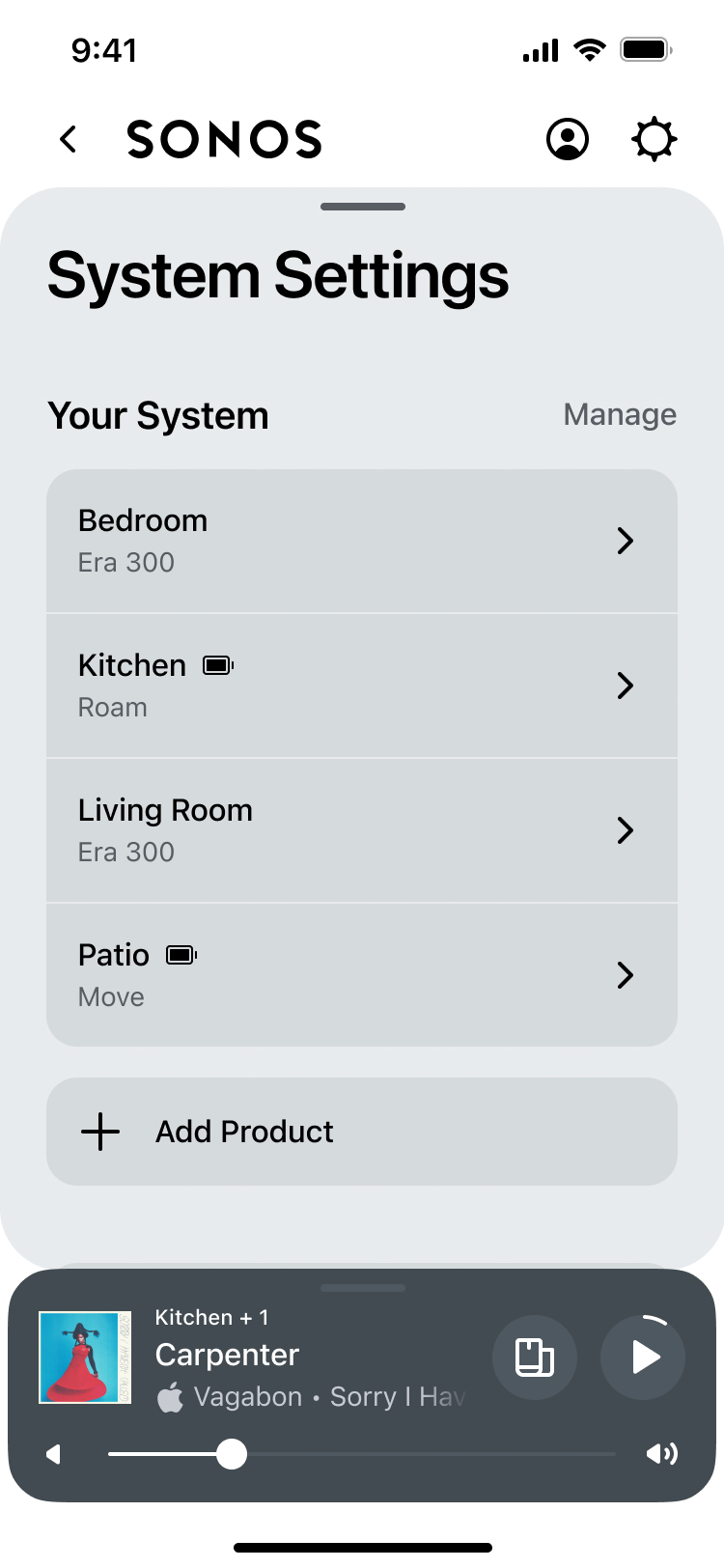Viewport: 724px width, 1568px height.
Task: Tap the System Settings sheet handle
Action: (x=363, y=207)
